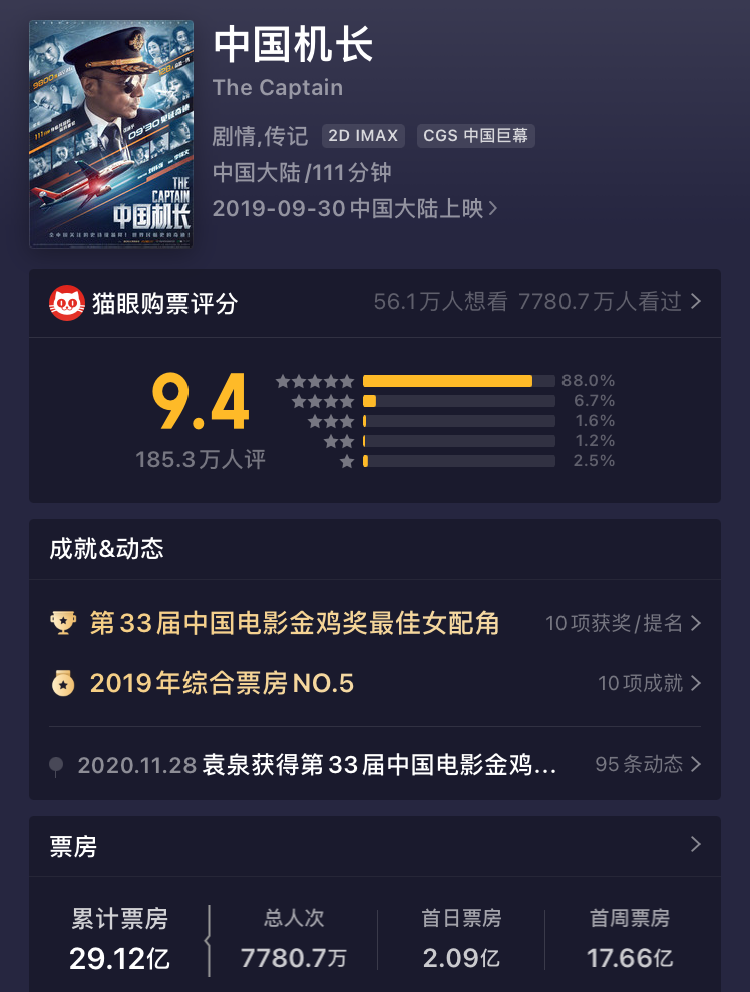View release dates via 2019-09-30 中国大陆上映

coord(355,208)
